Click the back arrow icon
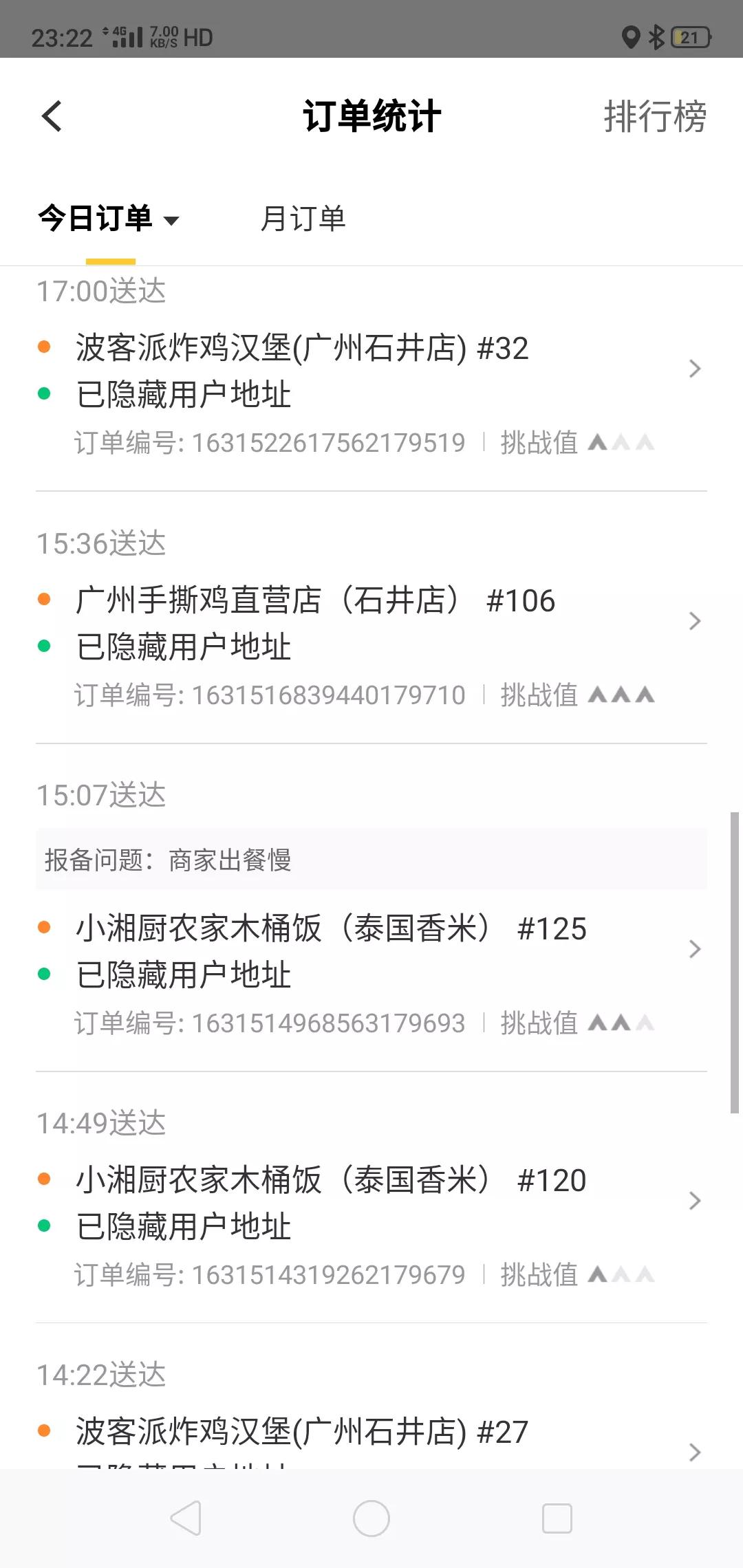 coord(52,117)
